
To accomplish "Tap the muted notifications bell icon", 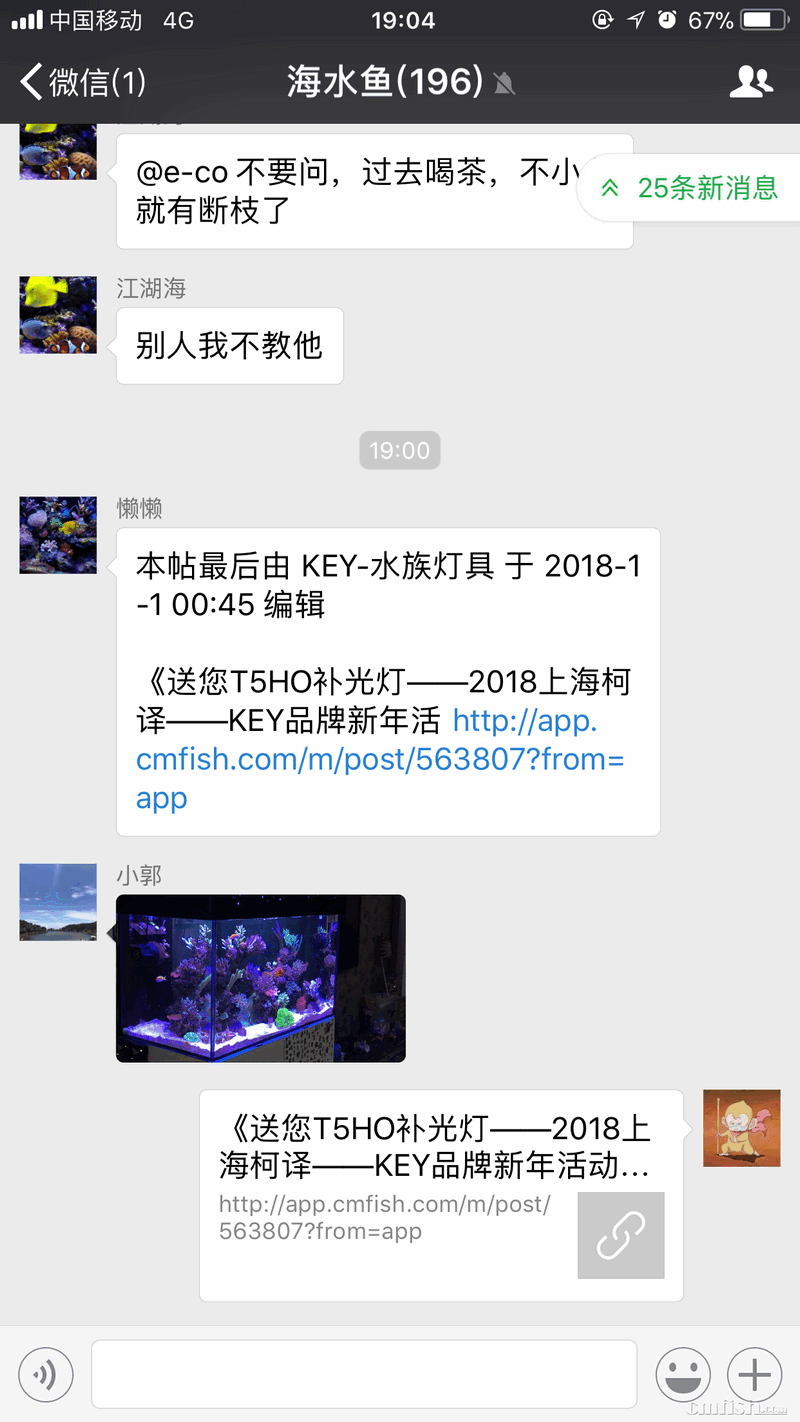I will (504, 85).
